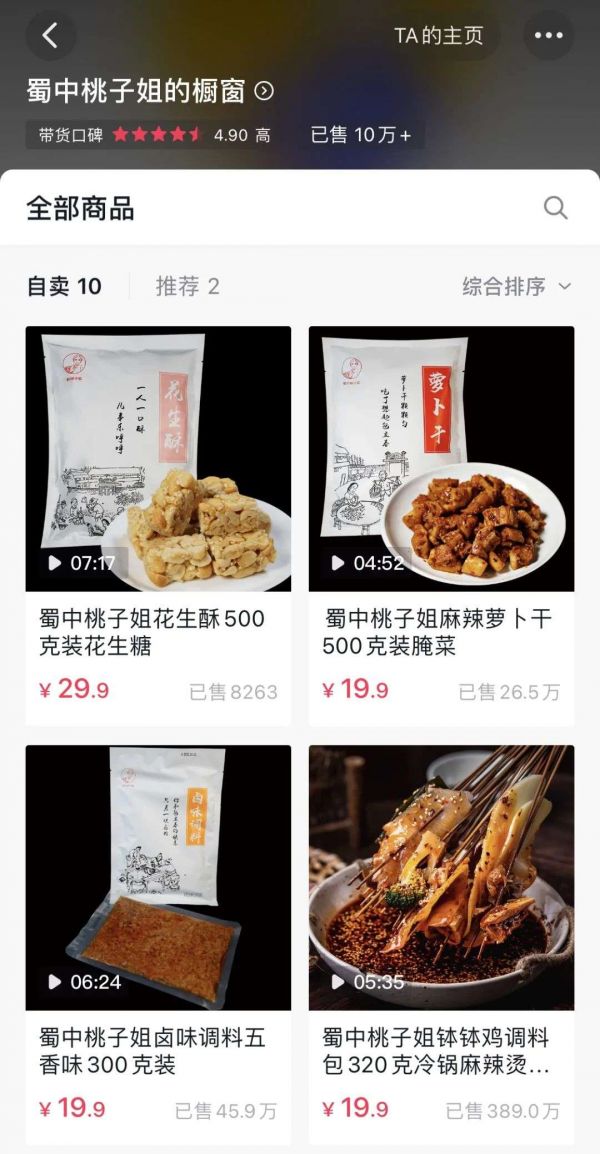
Task: Open the 钵钵鸡调料包 320克 product
Action: coord(441,878)
